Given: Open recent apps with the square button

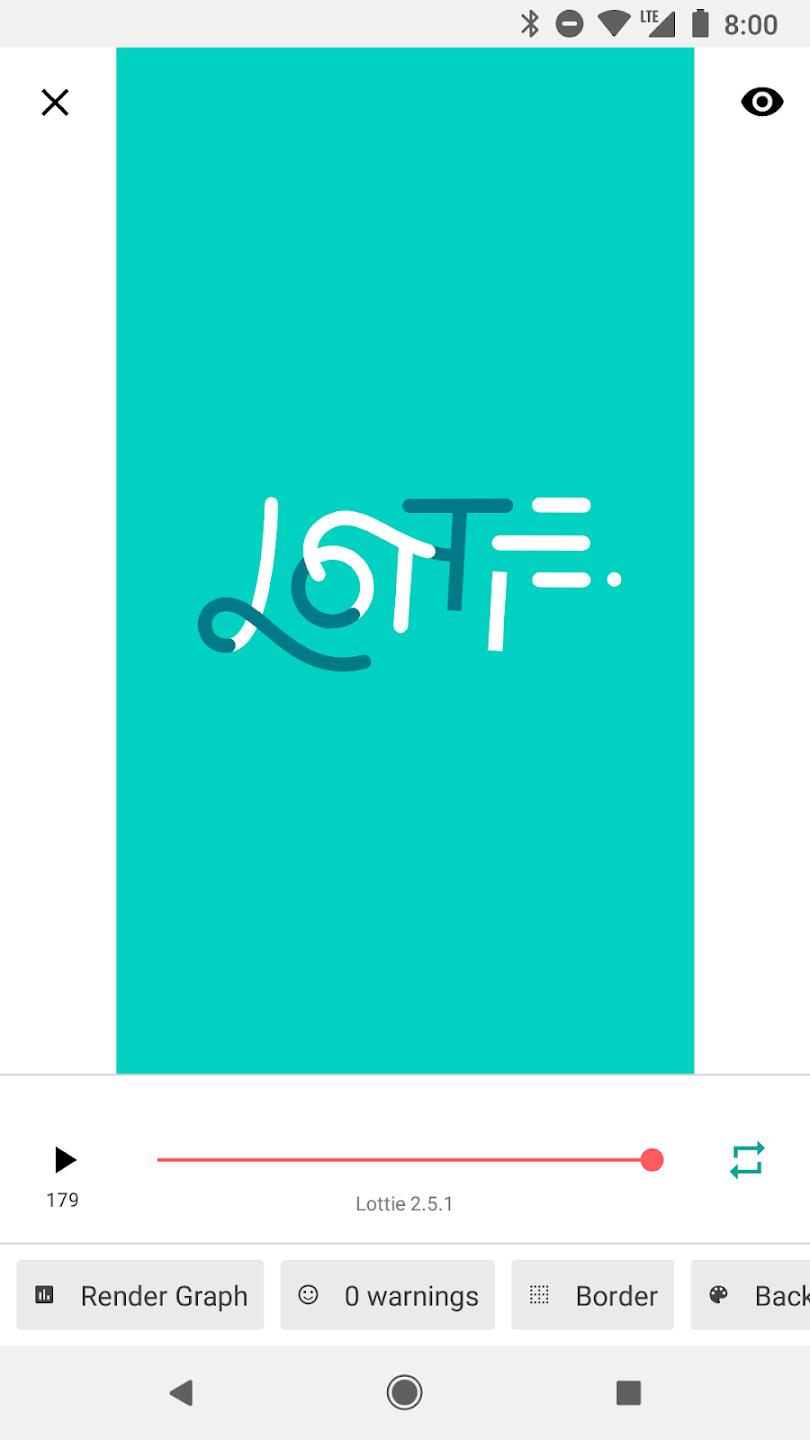Looking at the screenshot, I should point(628,1392).
